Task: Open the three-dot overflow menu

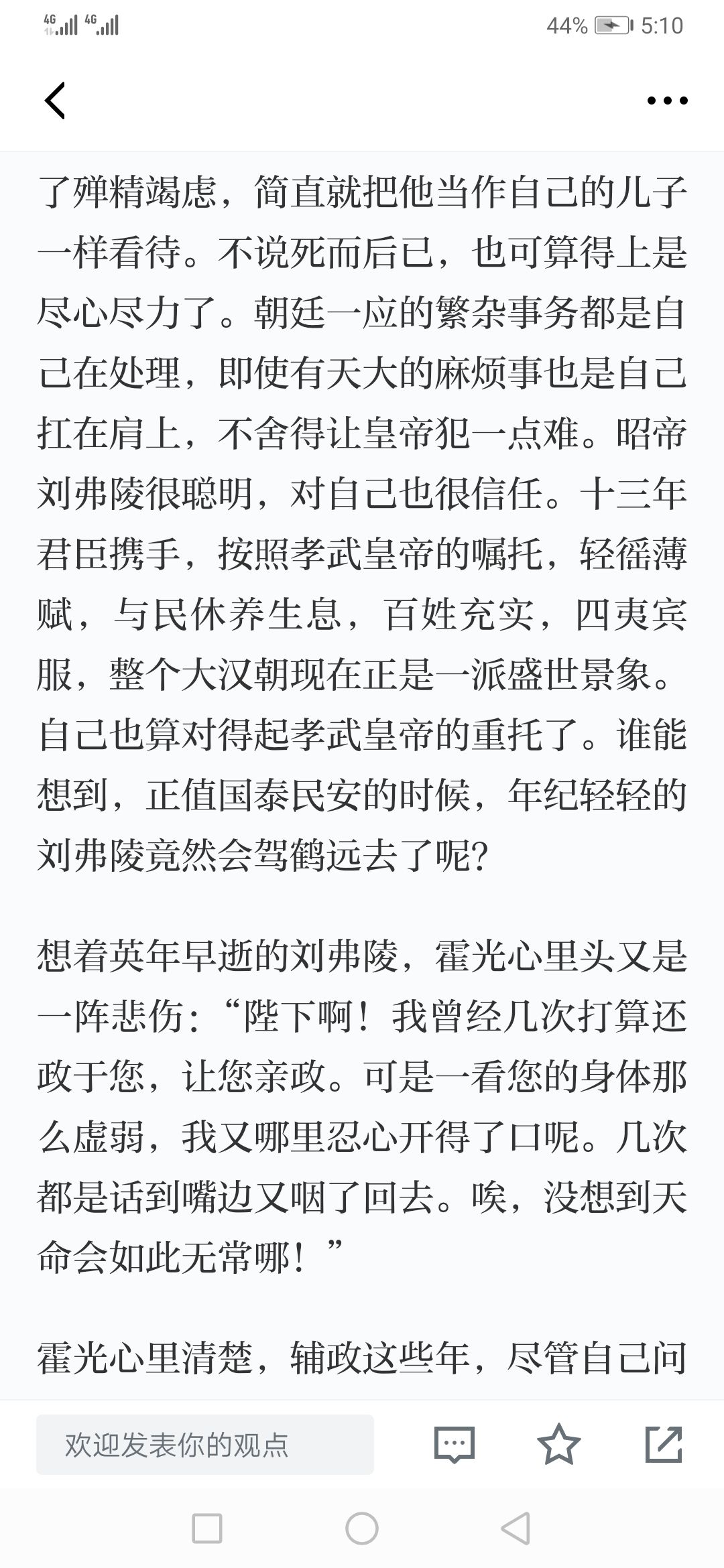Action: (667, 101)
